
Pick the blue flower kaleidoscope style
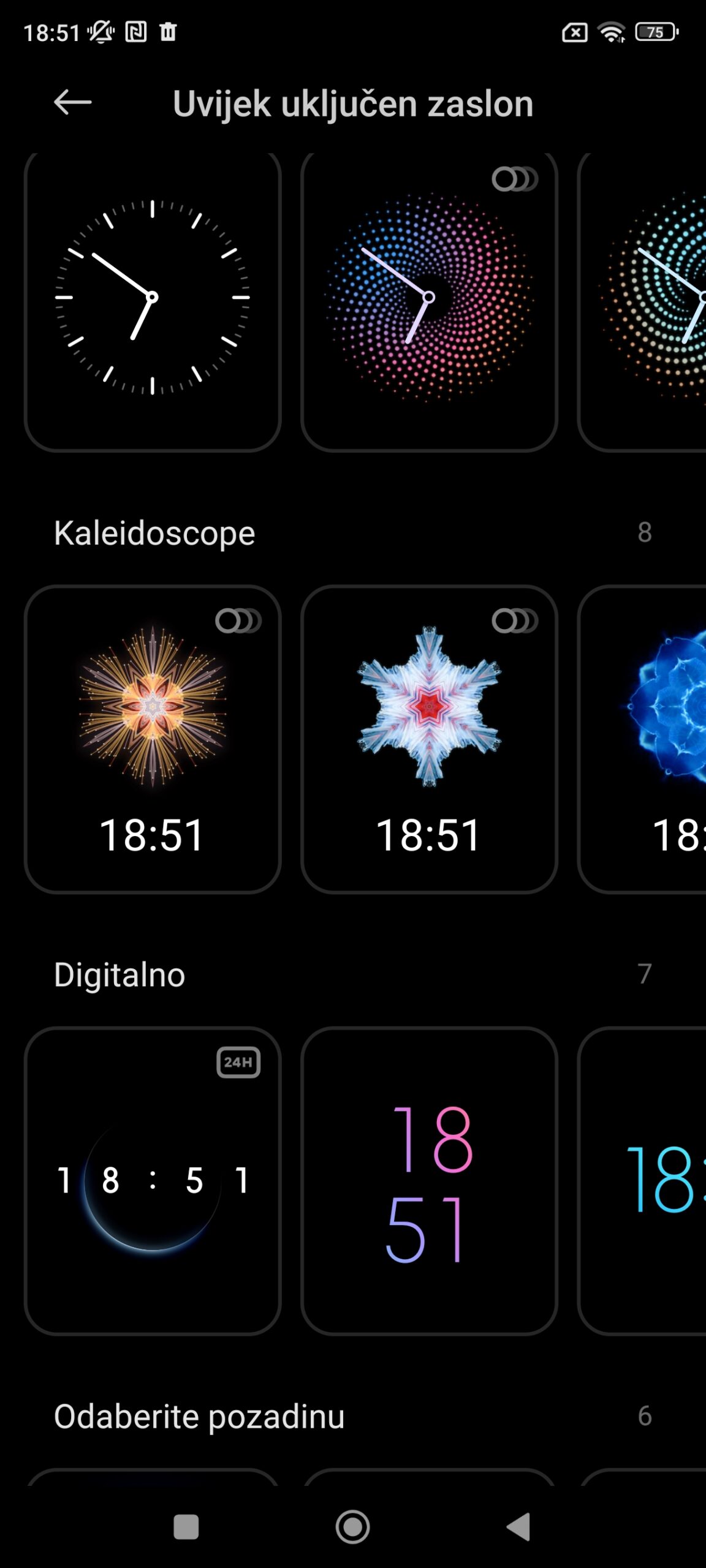[642, 739]
